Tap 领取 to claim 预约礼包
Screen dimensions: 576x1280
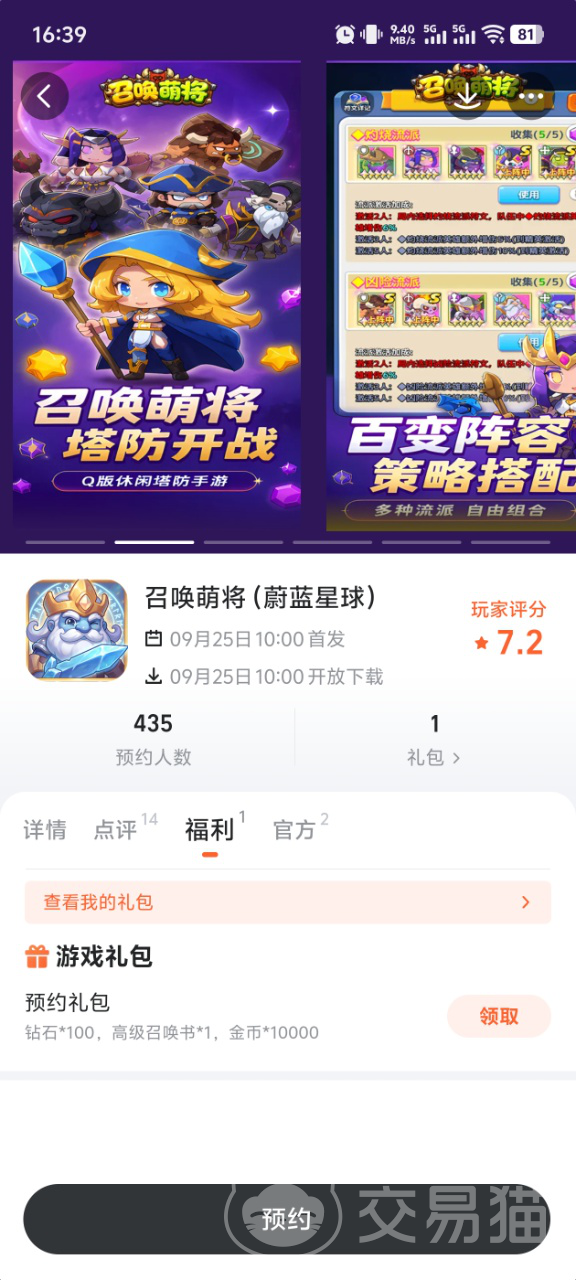[499, 1016]
